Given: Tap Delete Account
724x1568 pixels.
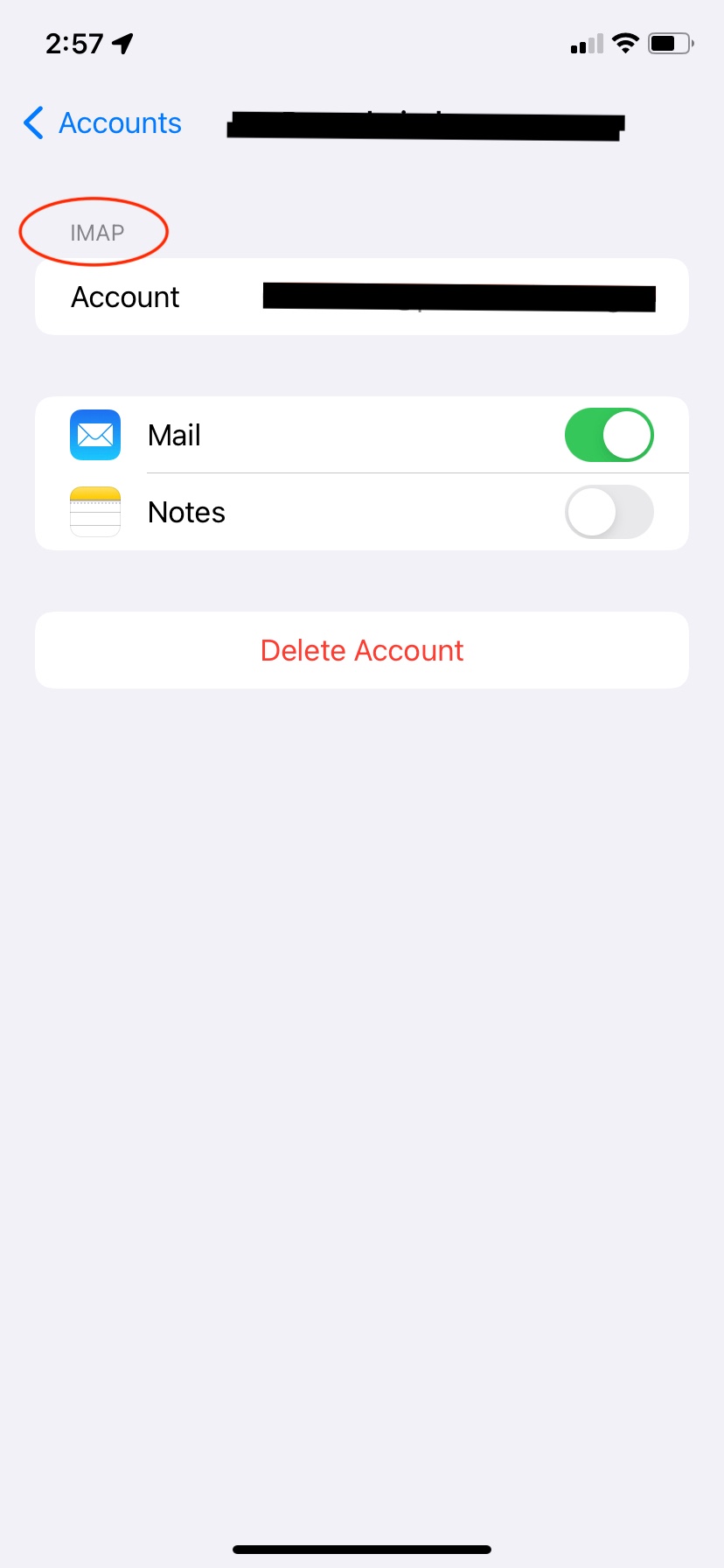Looking at the screenshot, I should [x=361, y=650].
